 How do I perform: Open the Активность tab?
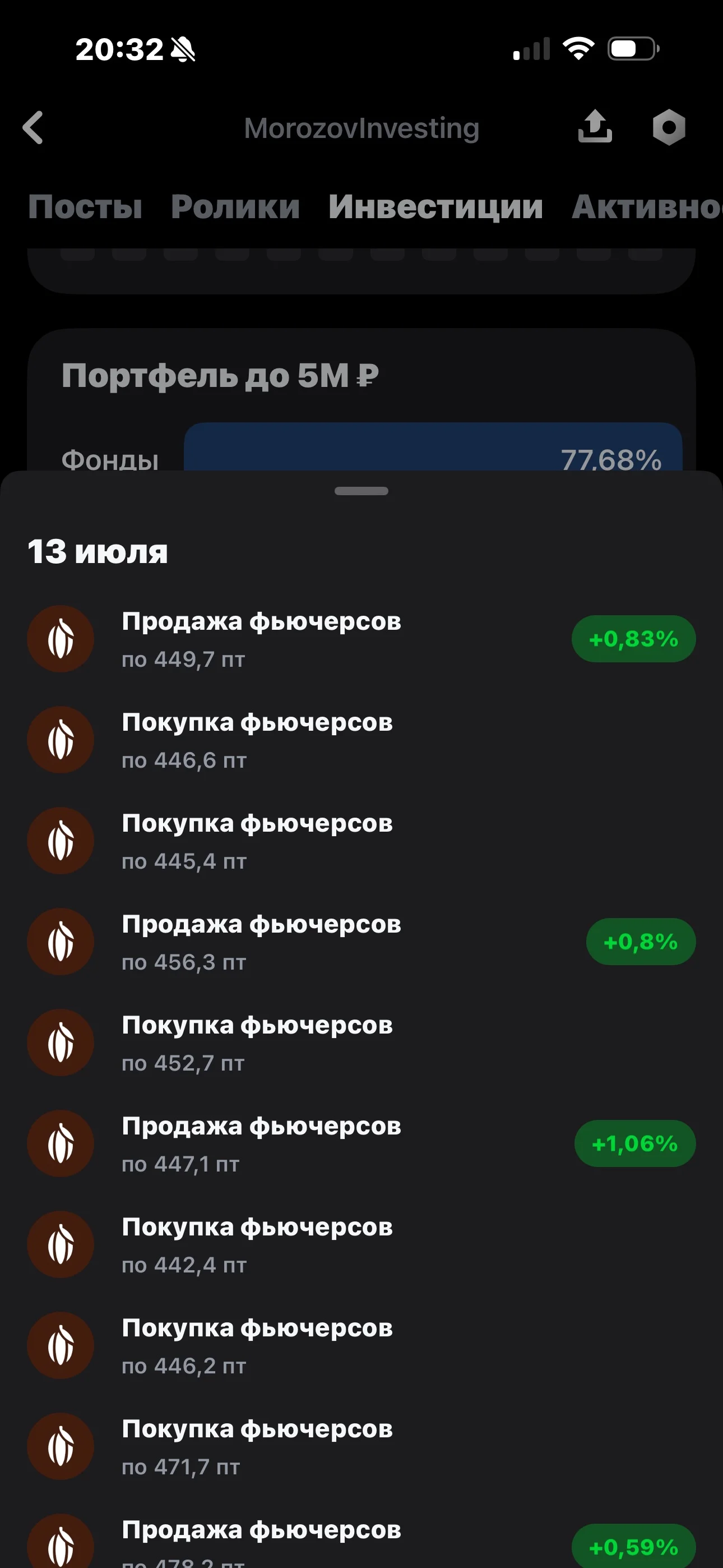(x=647, y=206)
